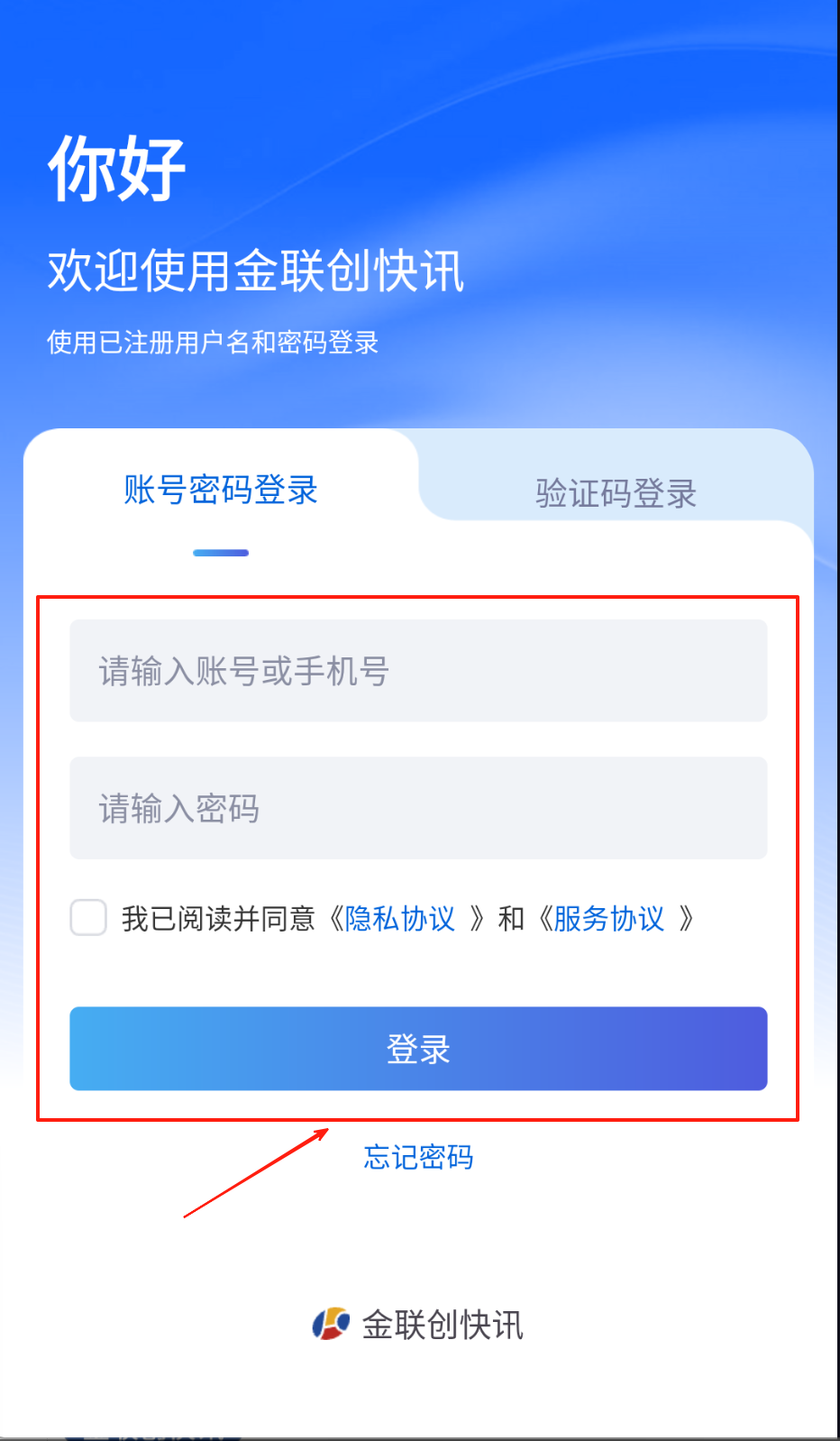Screen dimensions: 840x1441
Task: Focus the 请输入账号或手机号 field
Action: (x=418, y=671)
